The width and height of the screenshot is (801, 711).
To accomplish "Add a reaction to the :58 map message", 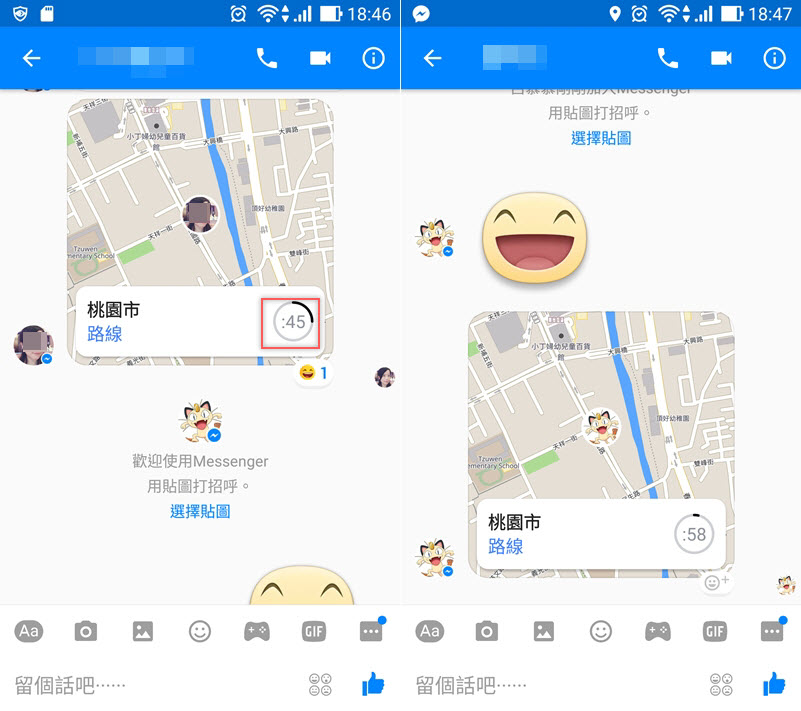I will (716, 582).
